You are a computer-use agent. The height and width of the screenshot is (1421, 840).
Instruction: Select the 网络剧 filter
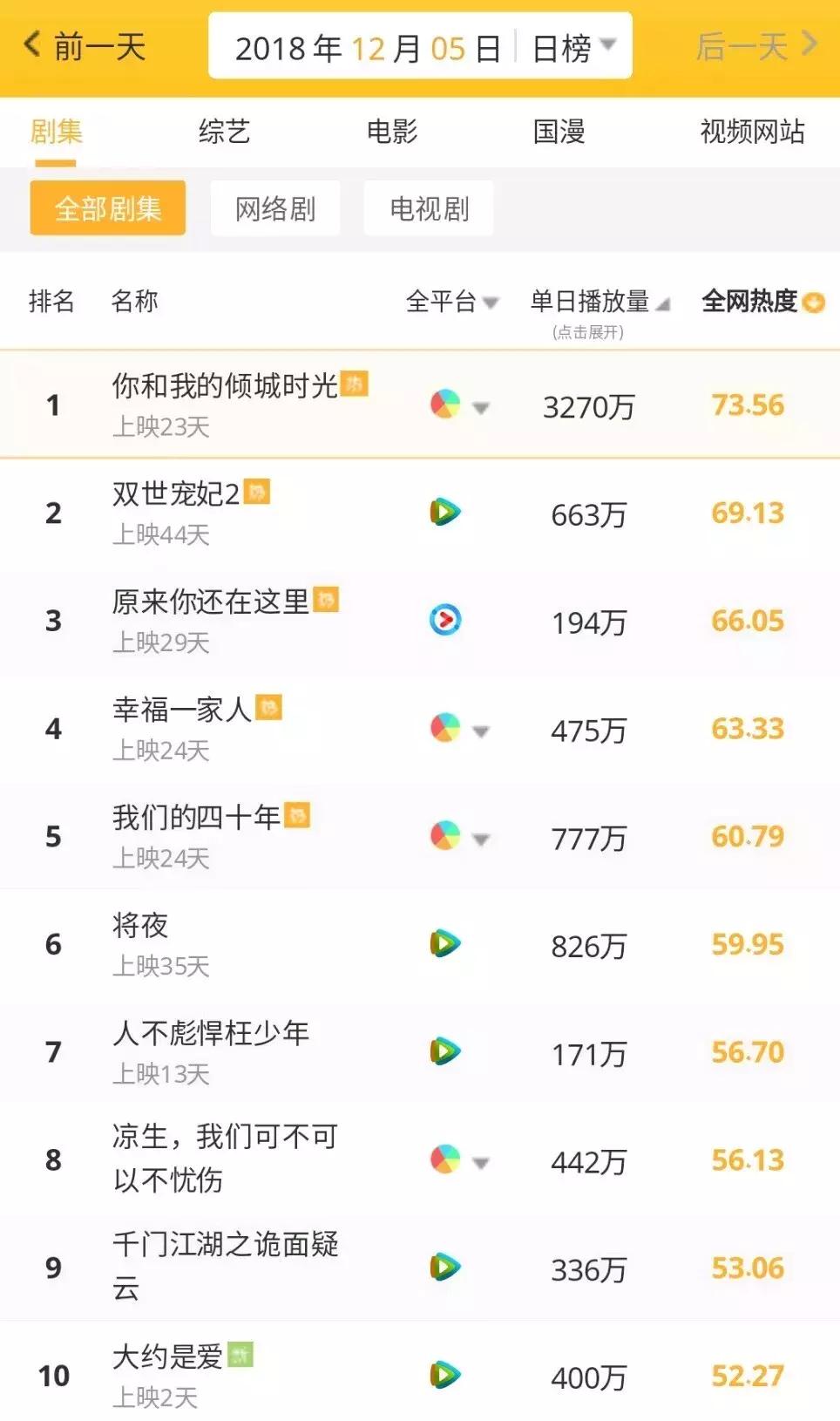pyautogui.click(x=274, y=207)
